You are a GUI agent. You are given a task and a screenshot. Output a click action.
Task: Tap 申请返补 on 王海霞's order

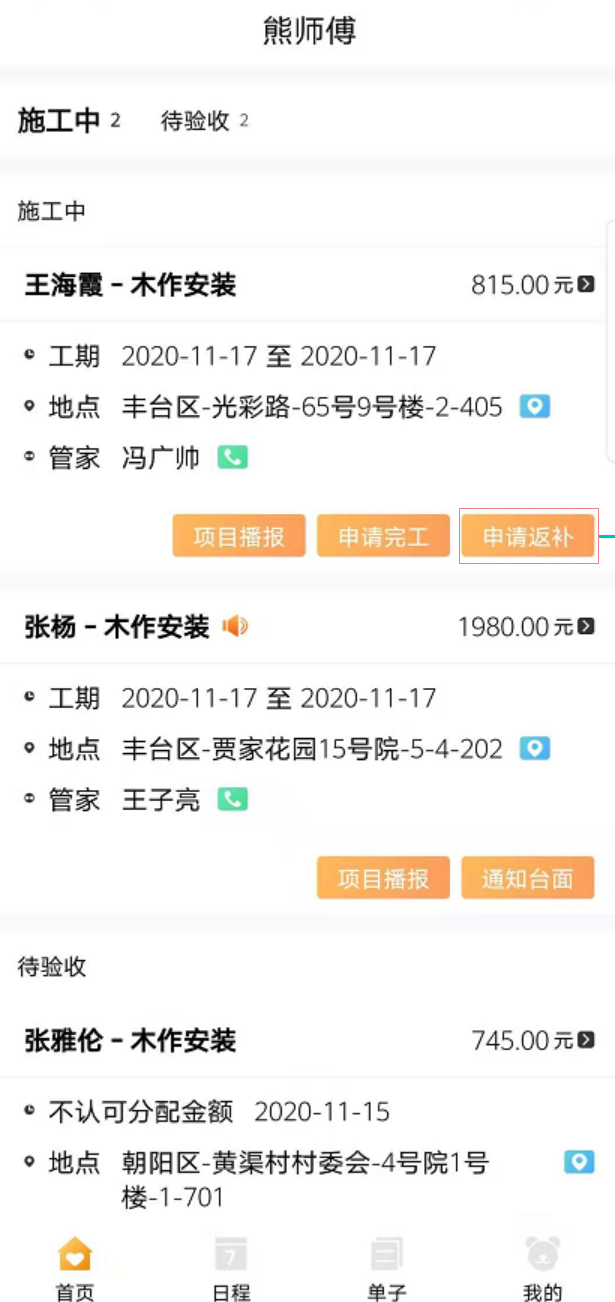click(528, 537)
